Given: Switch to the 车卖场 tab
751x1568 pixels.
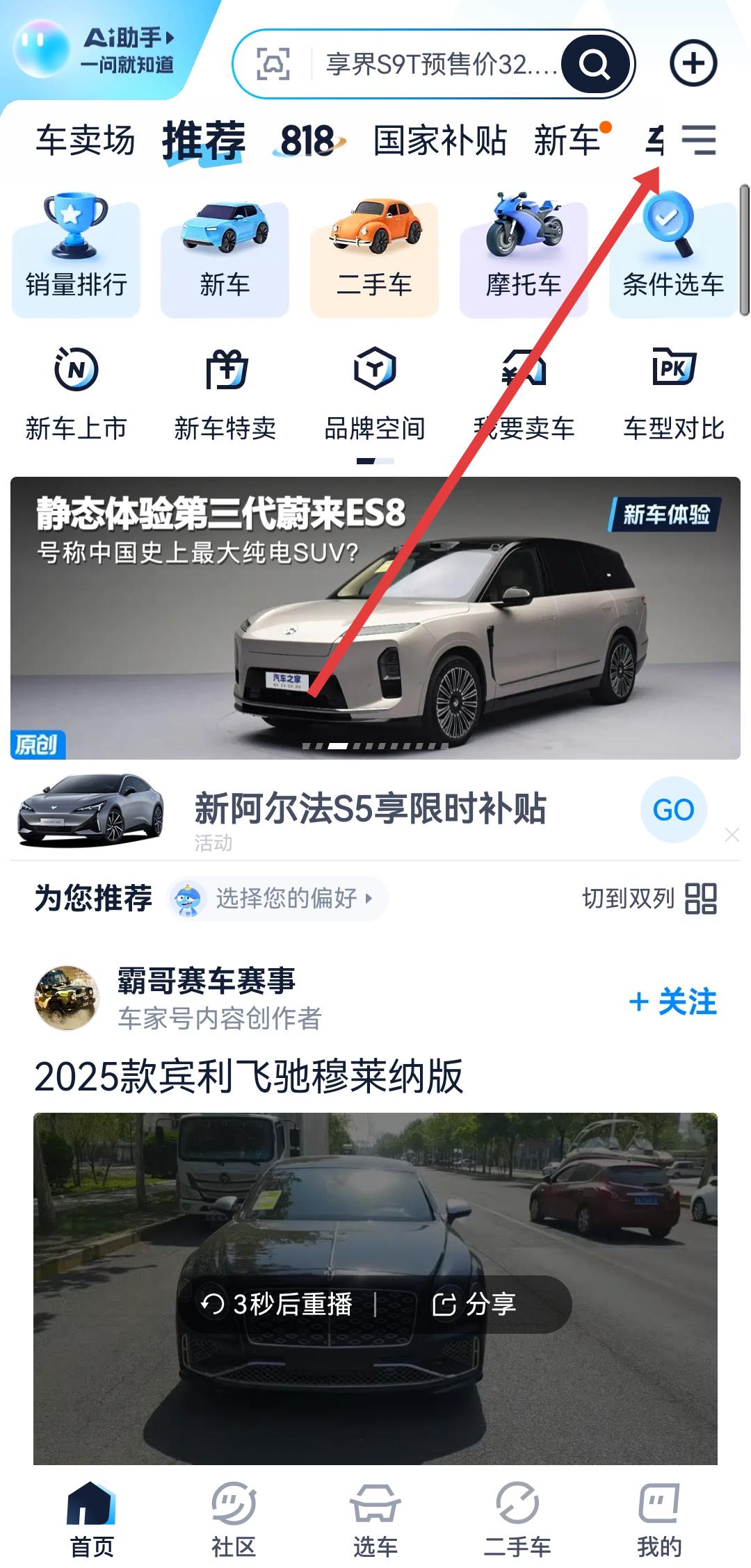Looking at the screenshot, I should point(85,140).
